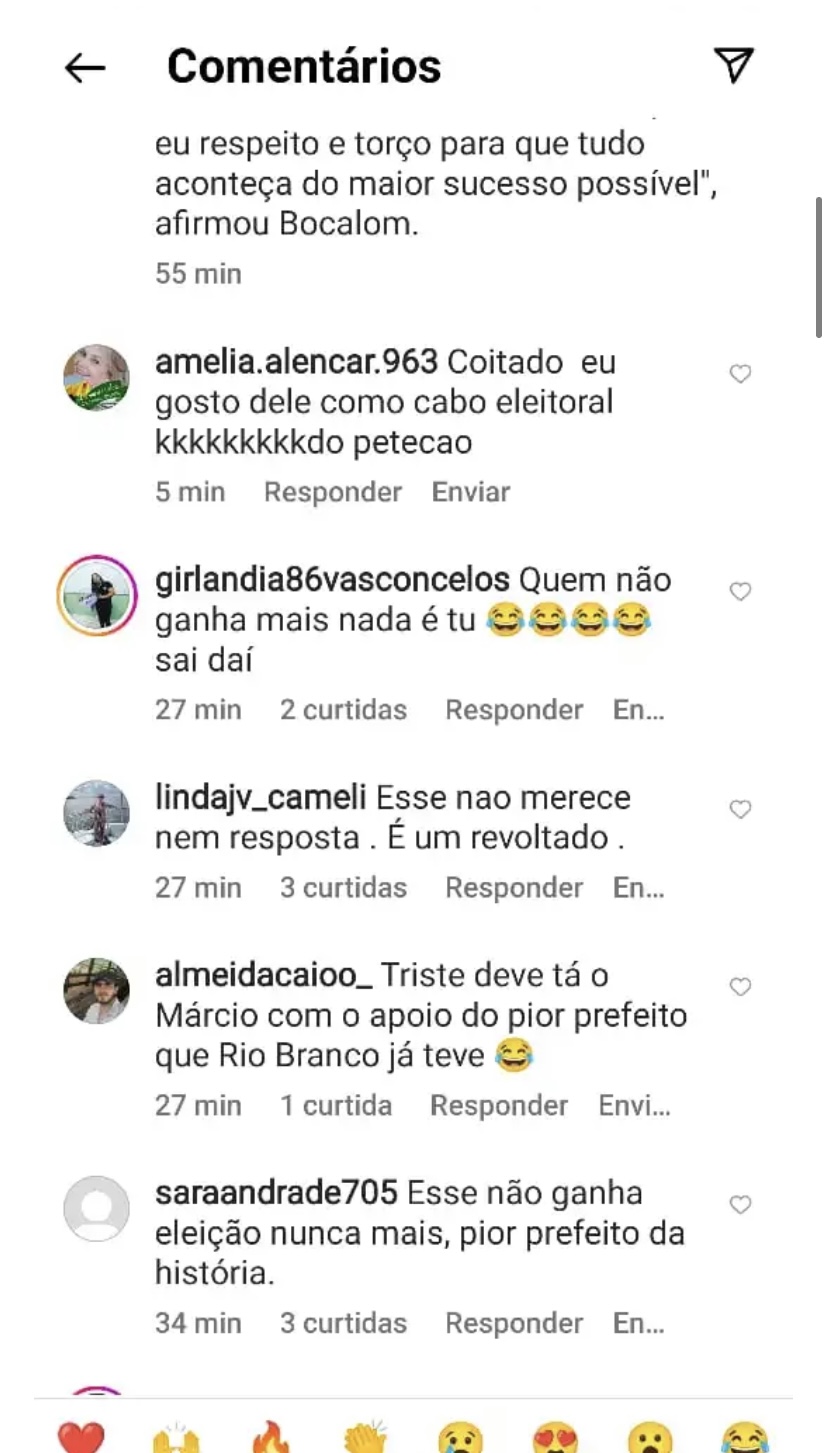Open the lindajv_cameli username

262,798
